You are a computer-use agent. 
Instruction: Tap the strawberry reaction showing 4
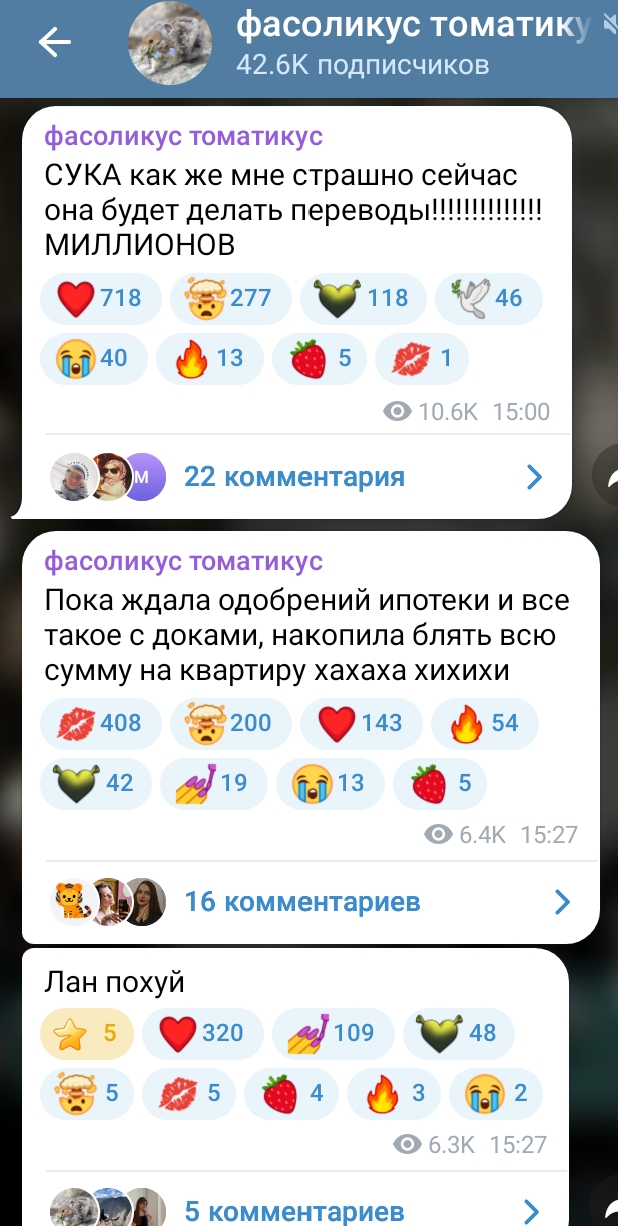(x=293, y=1093)
